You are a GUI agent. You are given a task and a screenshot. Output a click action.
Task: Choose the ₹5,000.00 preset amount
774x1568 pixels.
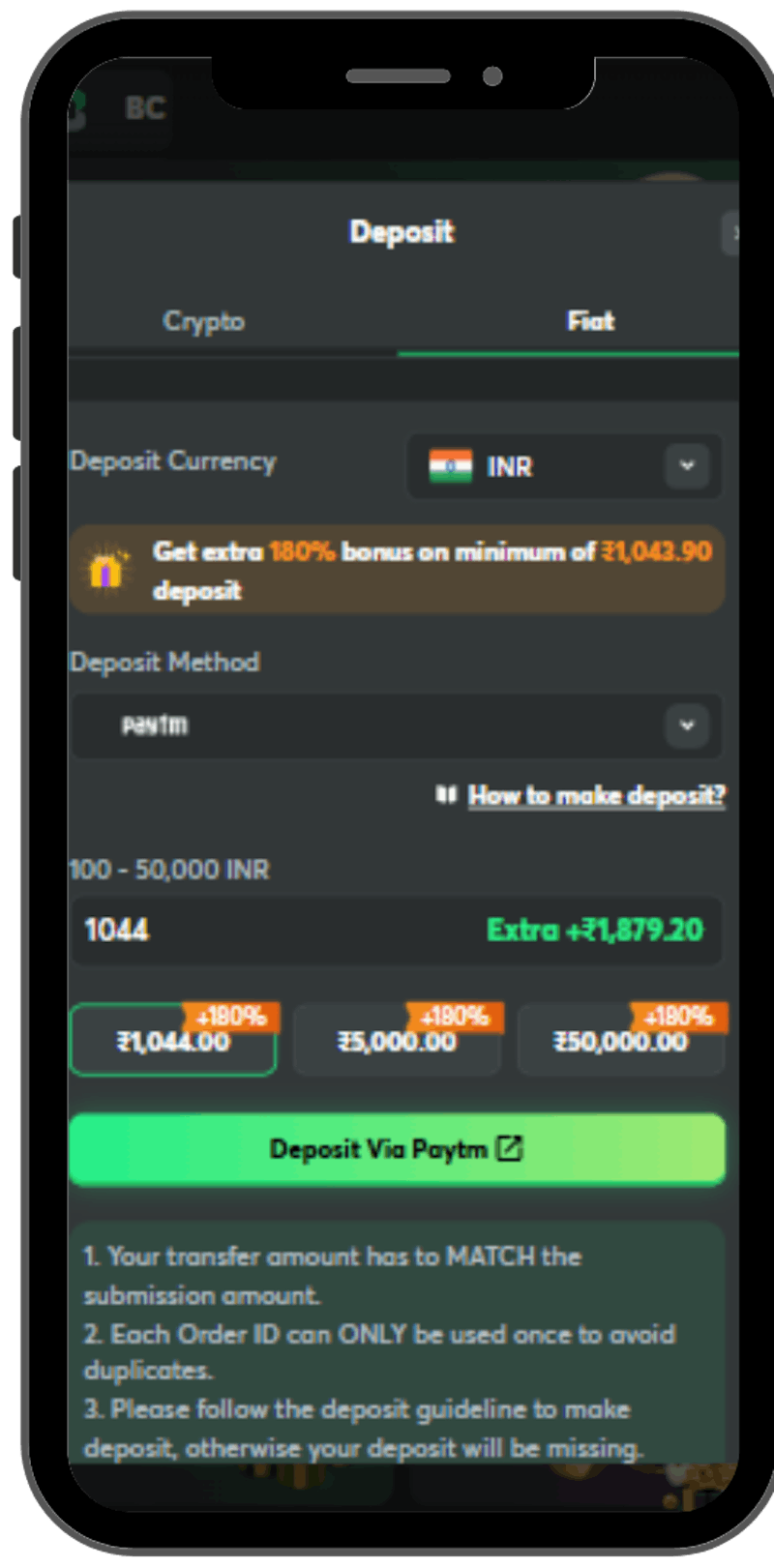tap(397, 1041)
